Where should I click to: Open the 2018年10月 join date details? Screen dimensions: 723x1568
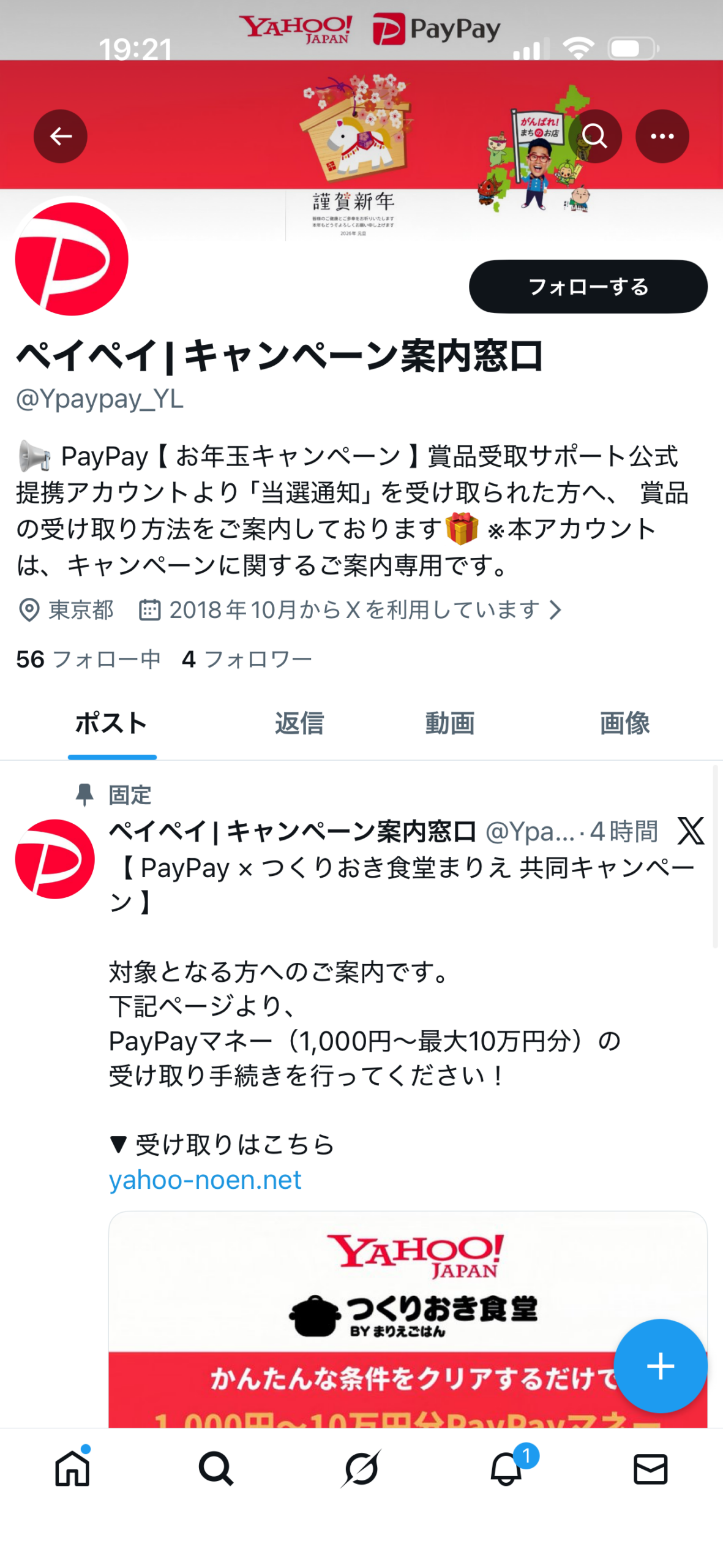[x=352, y=609]
